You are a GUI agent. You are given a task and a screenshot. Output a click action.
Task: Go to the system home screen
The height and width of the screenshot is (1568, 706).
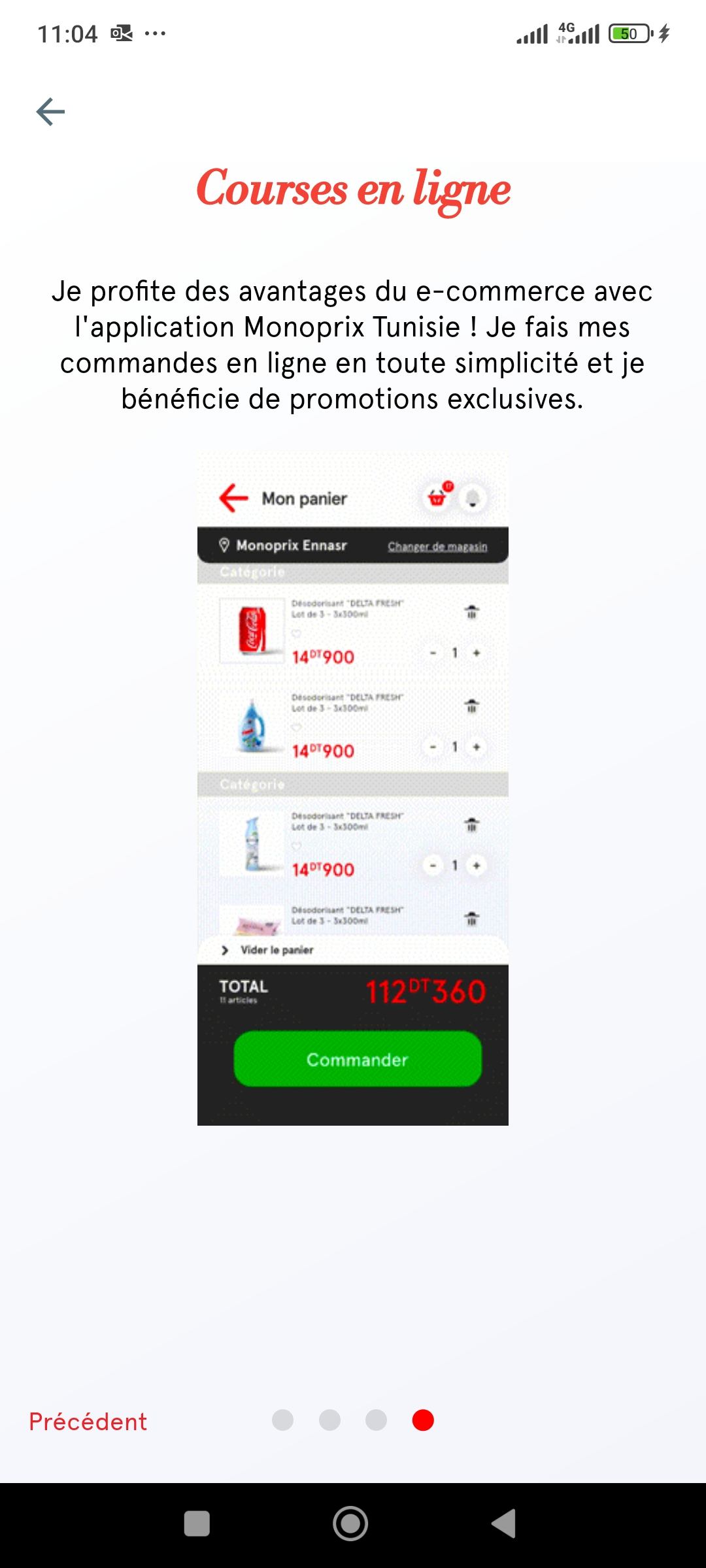point(351,1524)
